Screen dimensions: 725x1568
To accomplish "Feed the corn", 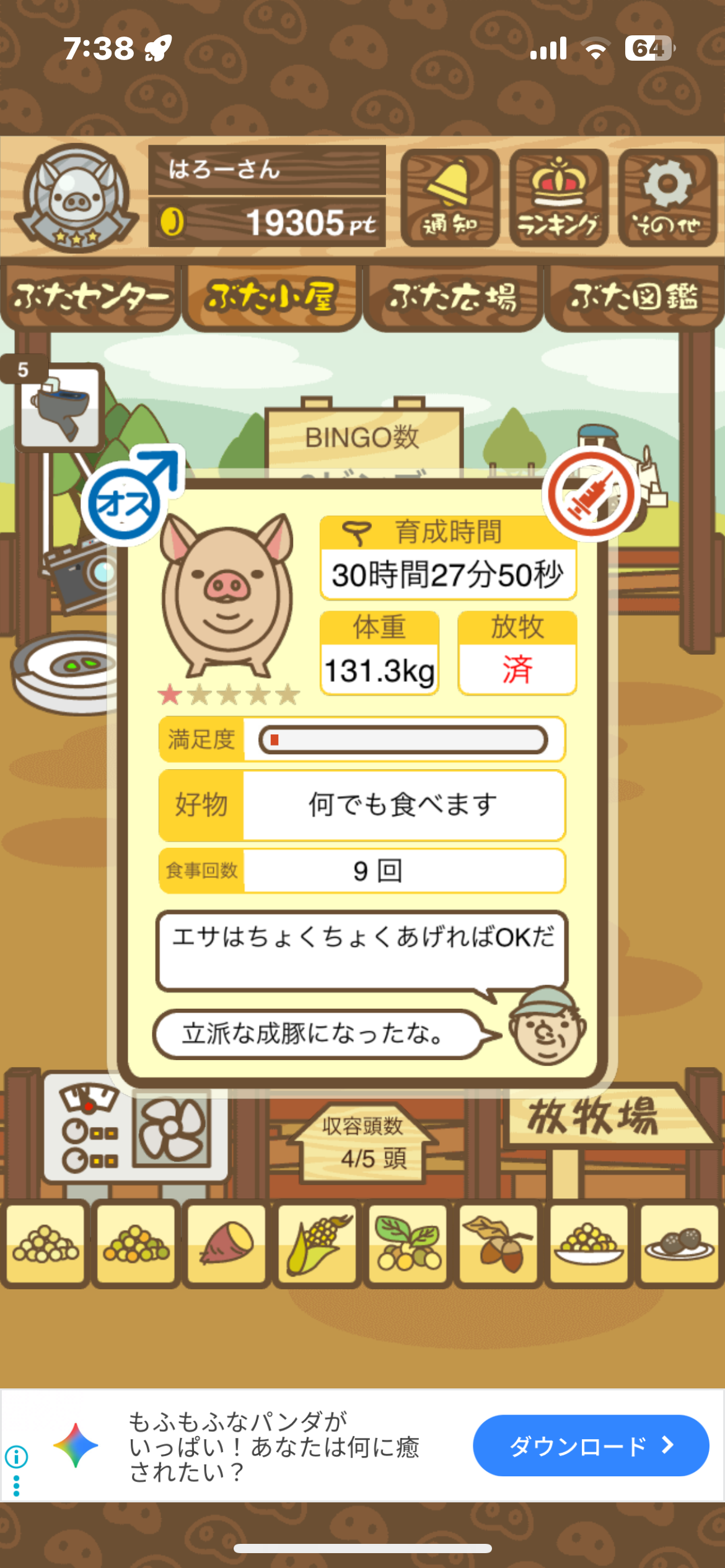I will point(317,1245).
